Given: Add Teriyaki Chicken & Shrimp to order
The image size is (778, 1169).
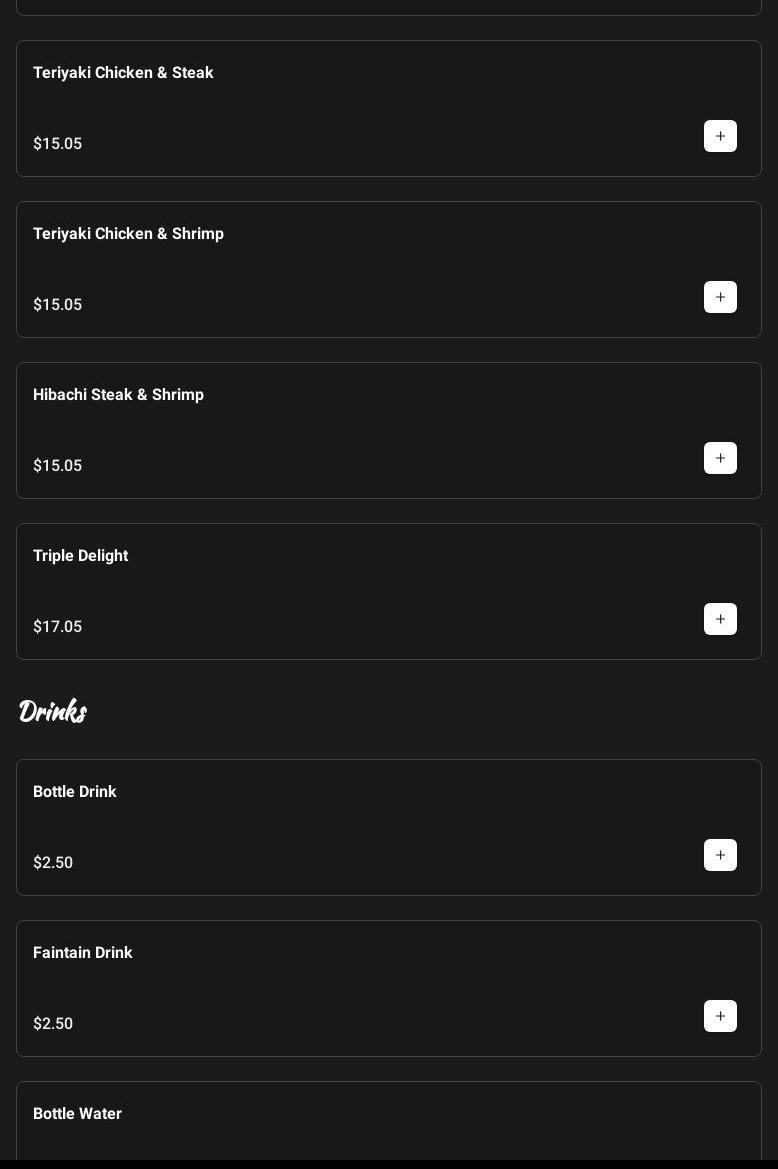Looking at the screenshot, I should click(720, 297).
